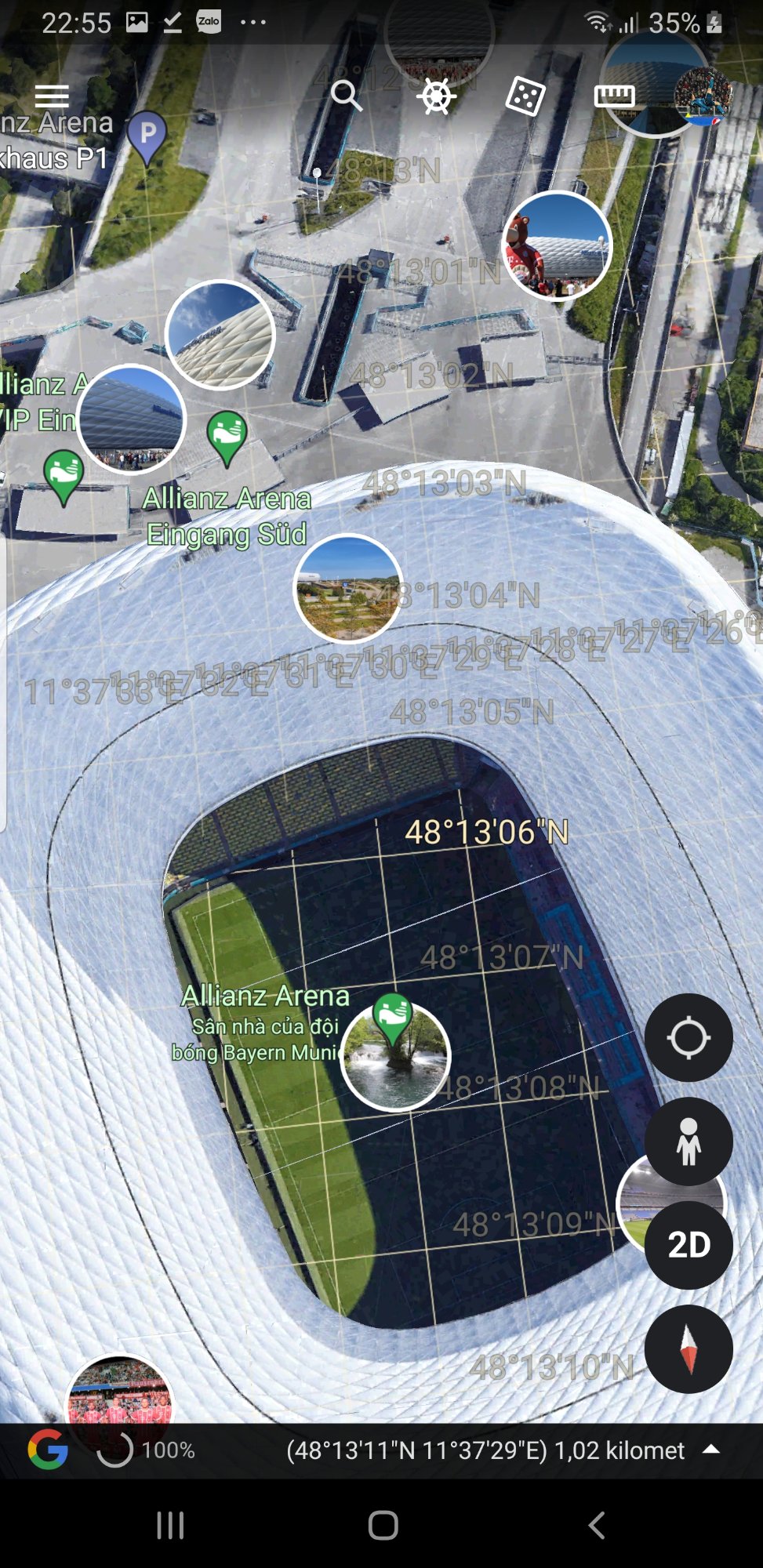Center map on my location
The width and height of the screenshot is (763, 1568).
click(x=689, y=1037)
